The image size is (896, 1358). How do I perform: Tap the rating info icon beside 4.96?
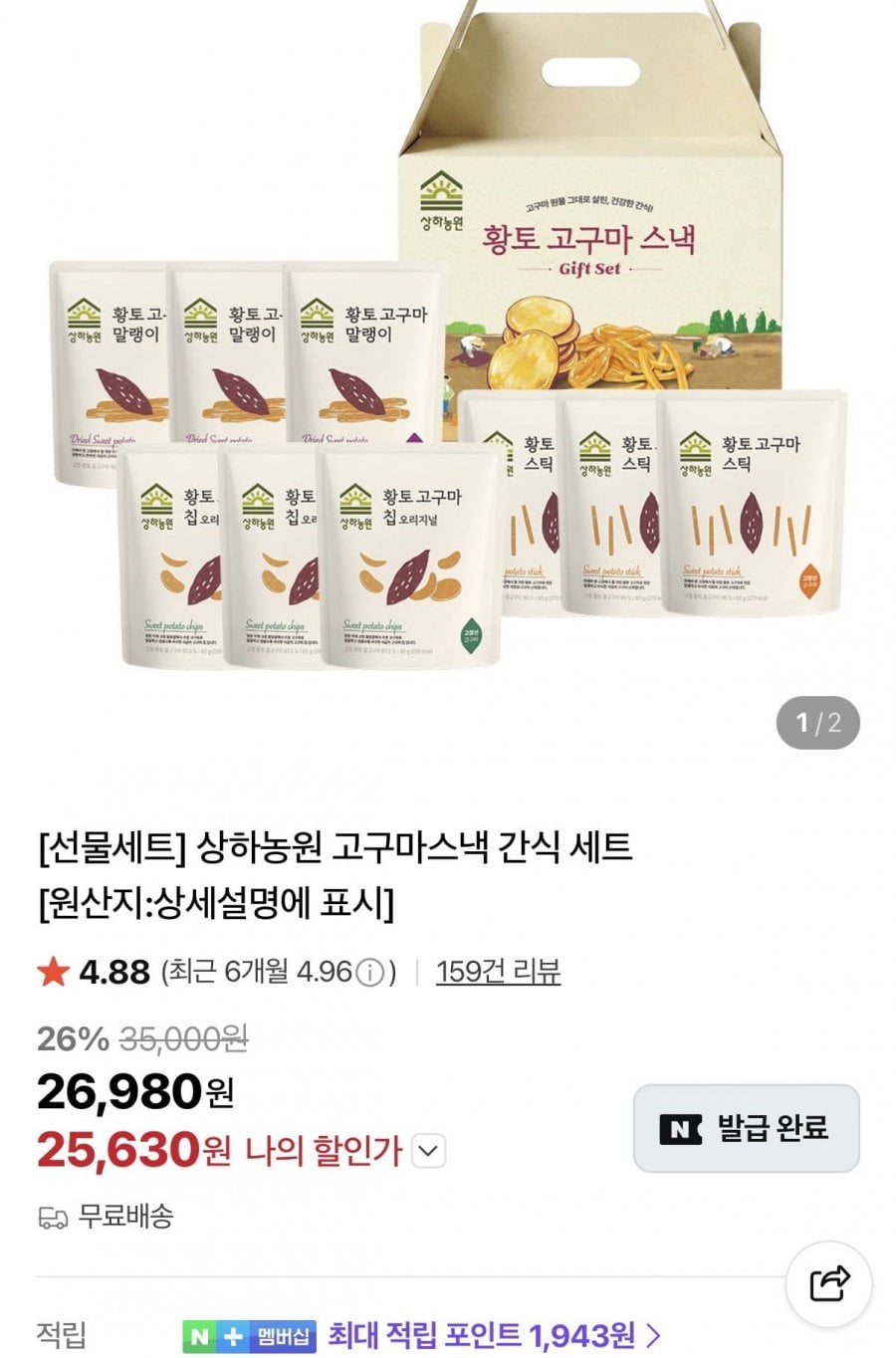tap(370, 973)
